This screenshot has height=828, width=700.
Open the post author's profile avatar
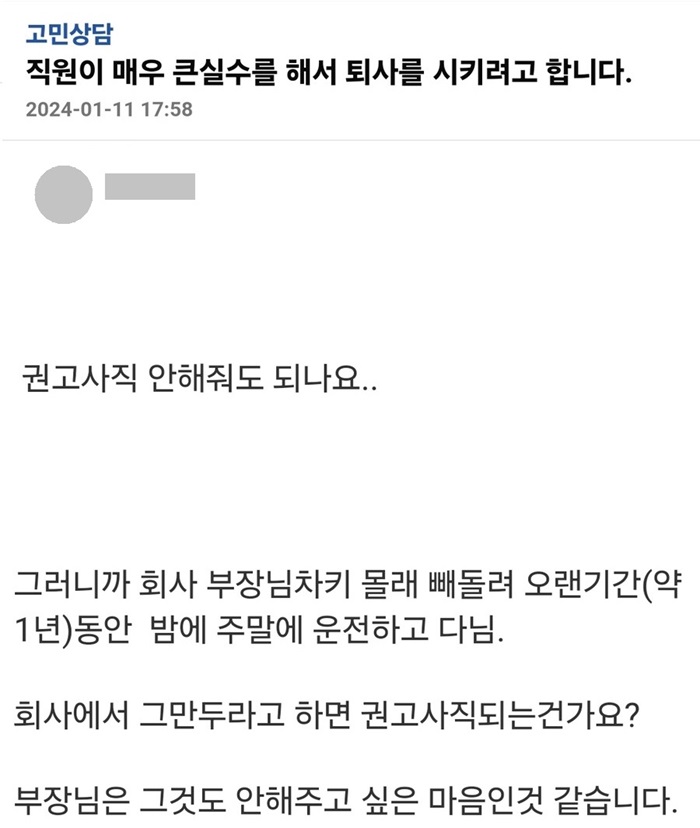[x=63, y=193]
